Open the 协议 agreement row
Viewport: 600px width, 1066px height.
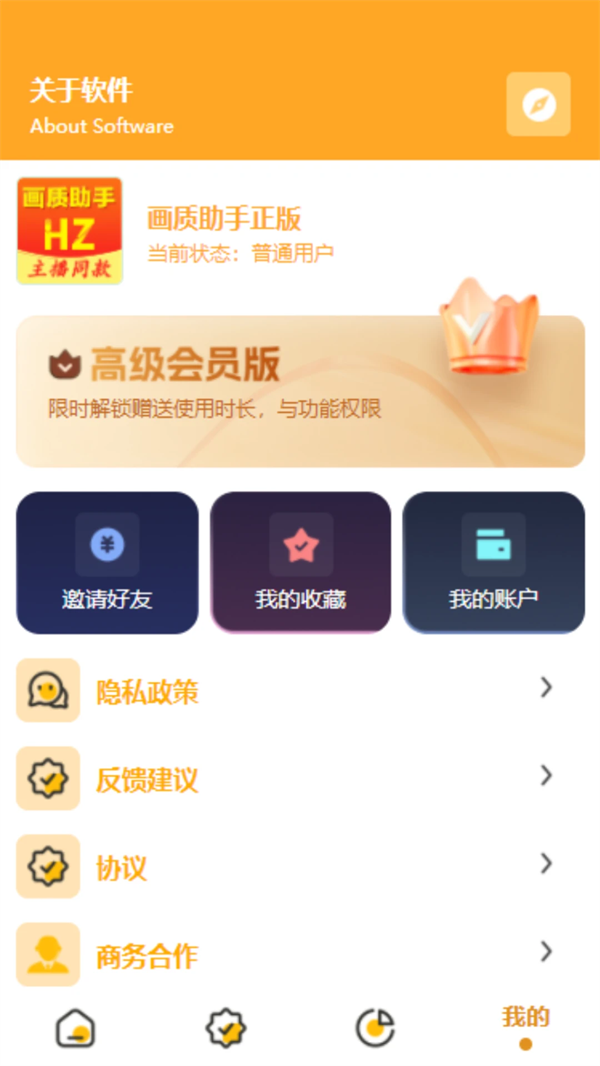tap(300, 866)
